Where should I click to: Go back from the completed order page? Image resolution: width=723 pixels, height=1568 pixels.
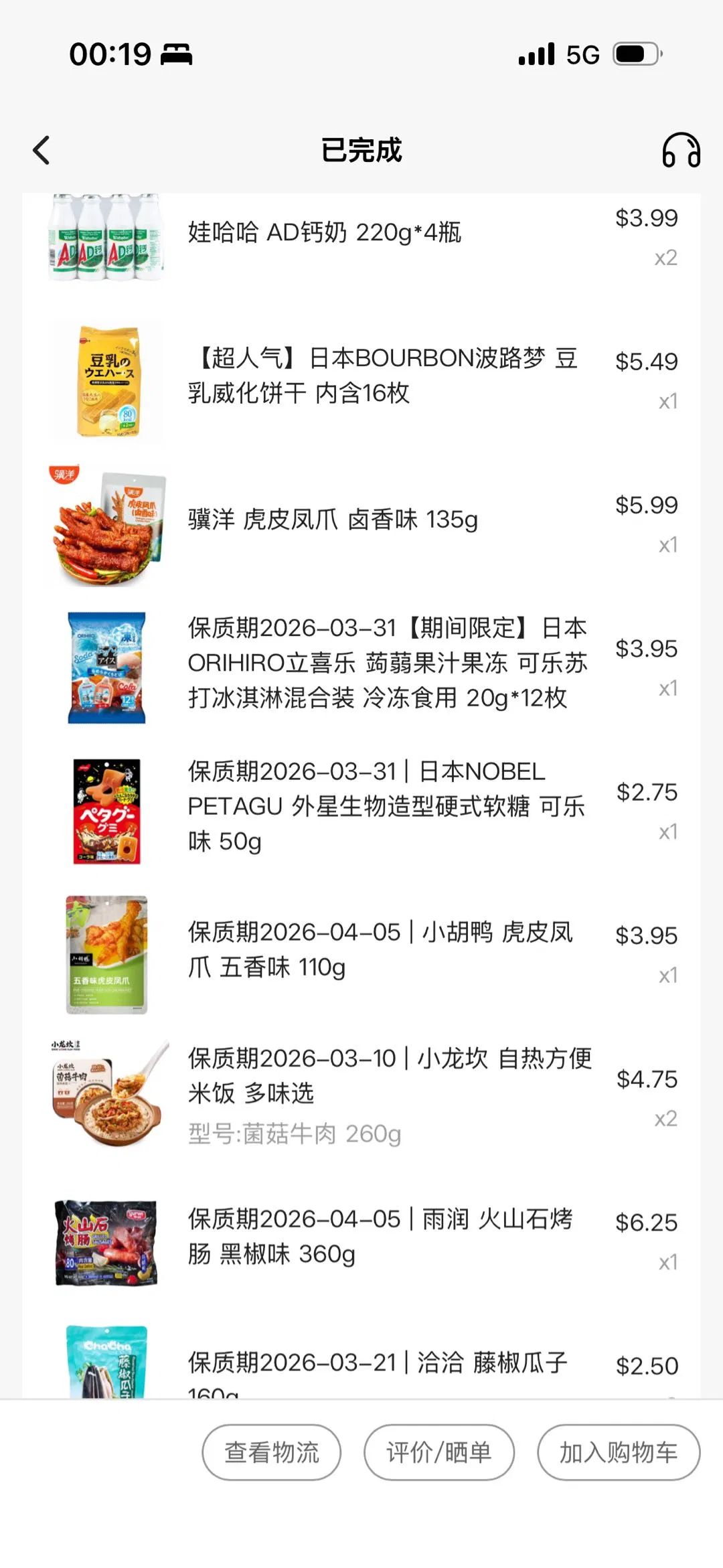tap(42, 150)
